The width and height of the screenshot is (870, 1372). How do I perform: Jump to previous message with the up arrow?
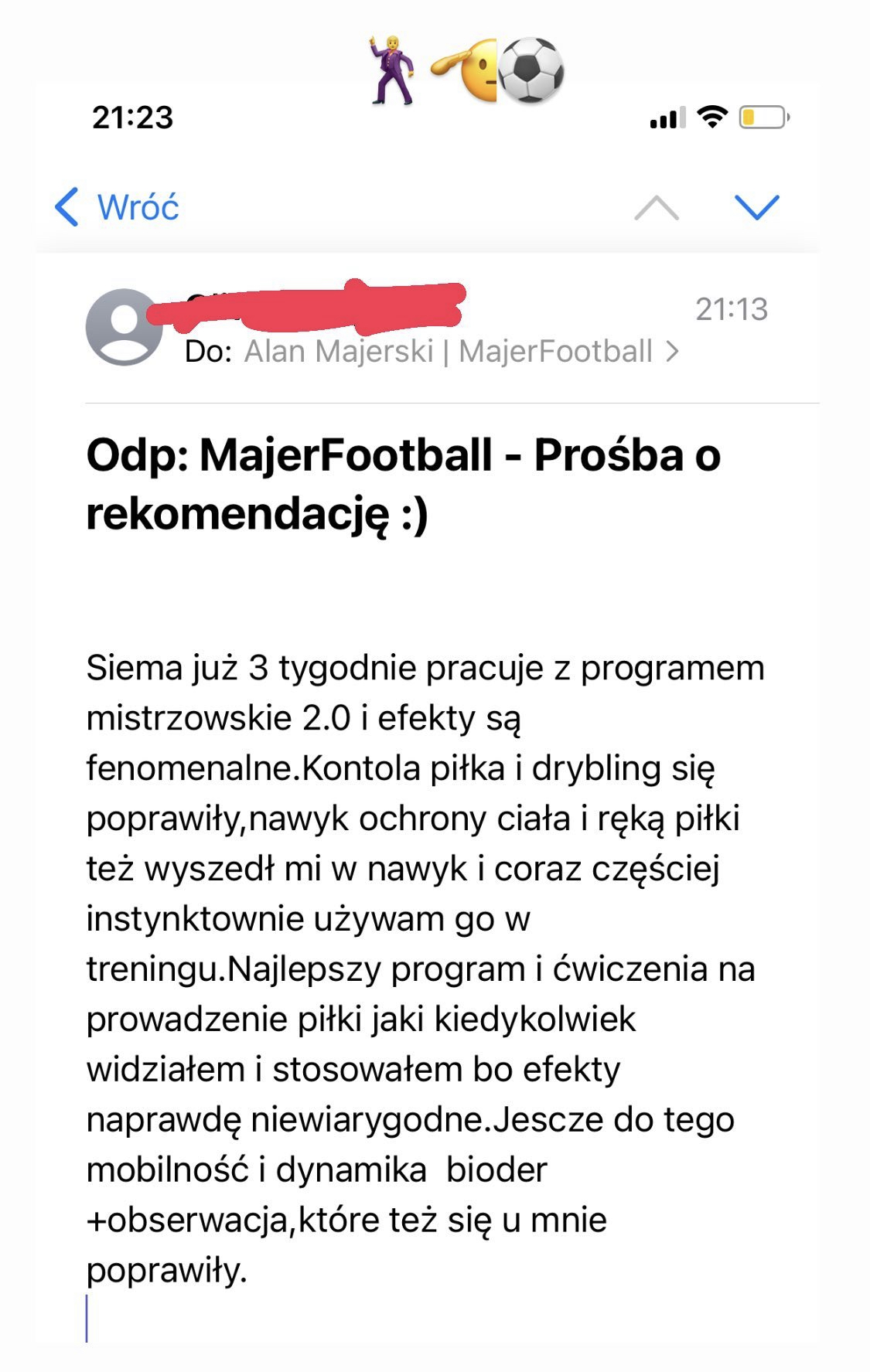[657, 207]
